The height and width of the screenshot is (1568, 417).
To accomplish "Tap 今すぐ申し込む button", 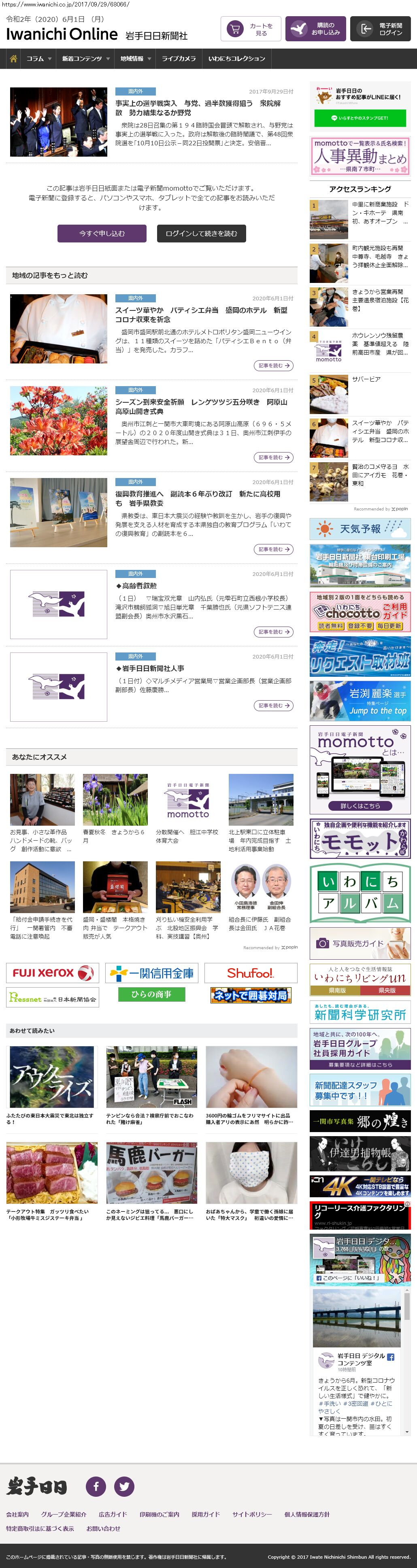I will (x=102, y=233).
